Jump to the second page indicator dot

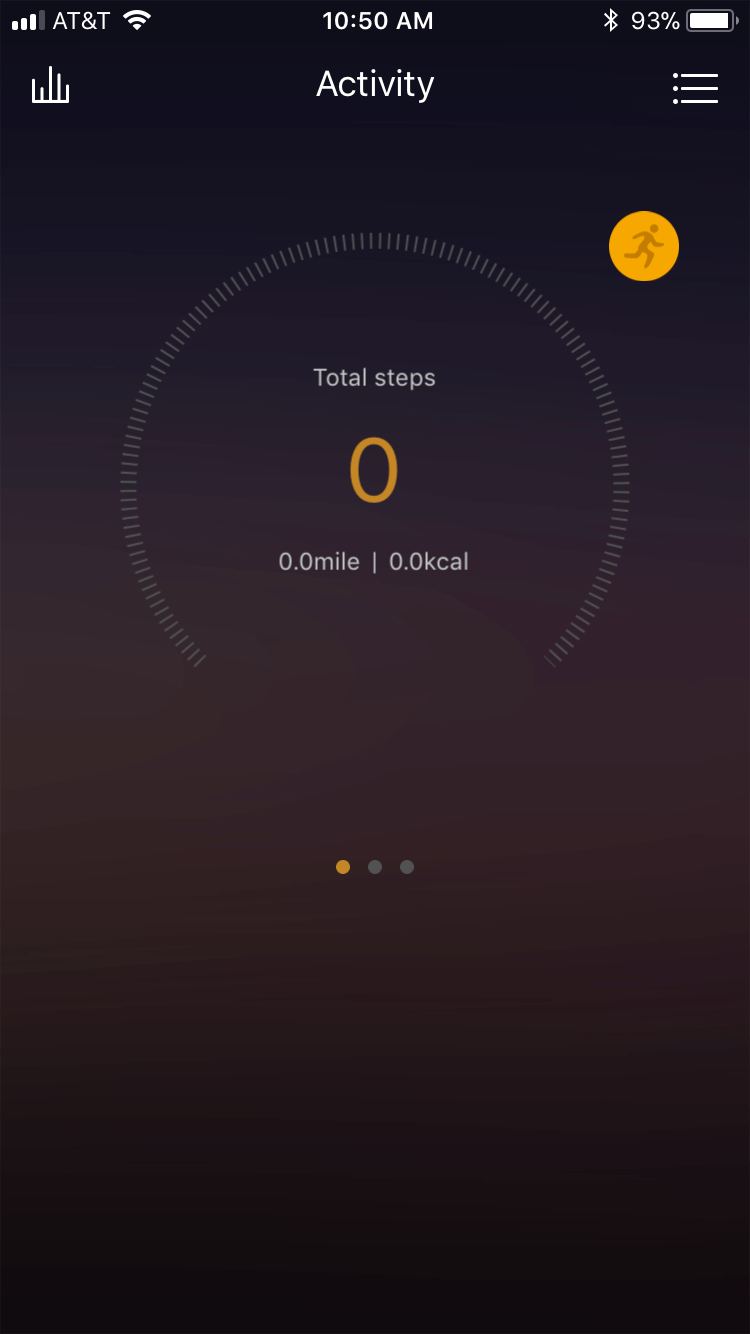[375, 867]
